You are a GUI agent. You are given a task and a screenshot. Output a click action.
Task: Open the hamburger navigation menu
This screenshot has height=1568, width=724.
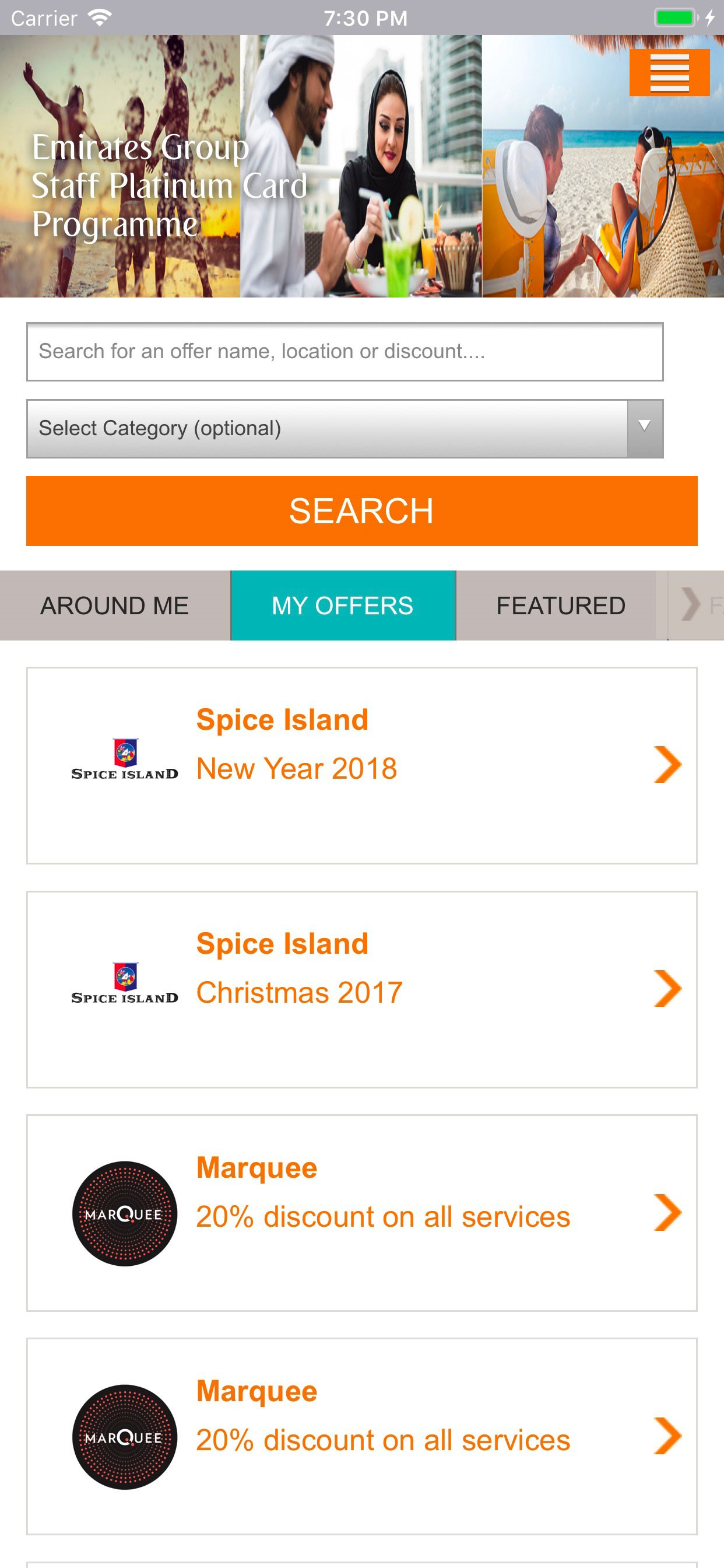pos(669,73)
